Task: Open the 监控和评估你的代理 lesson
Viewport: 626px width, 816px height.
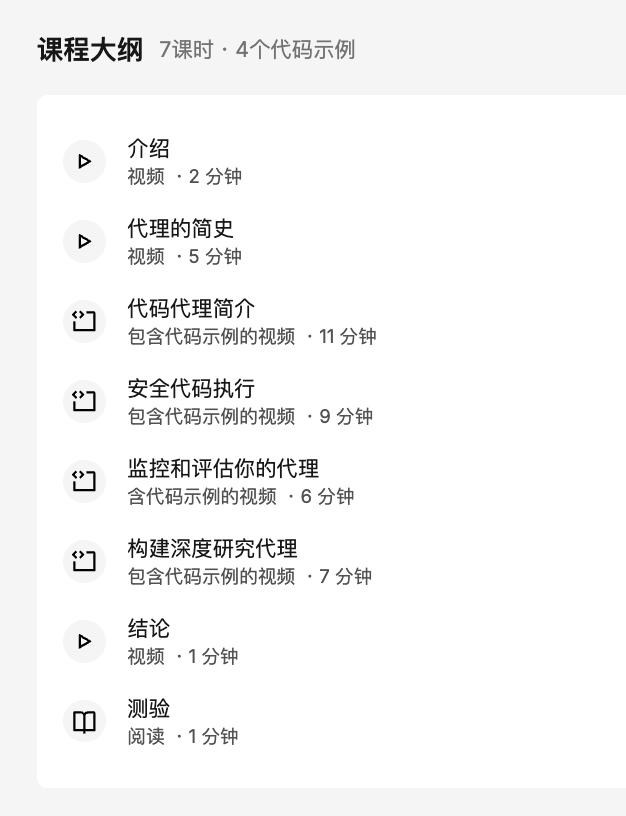Action: click(x=223, y=469)
